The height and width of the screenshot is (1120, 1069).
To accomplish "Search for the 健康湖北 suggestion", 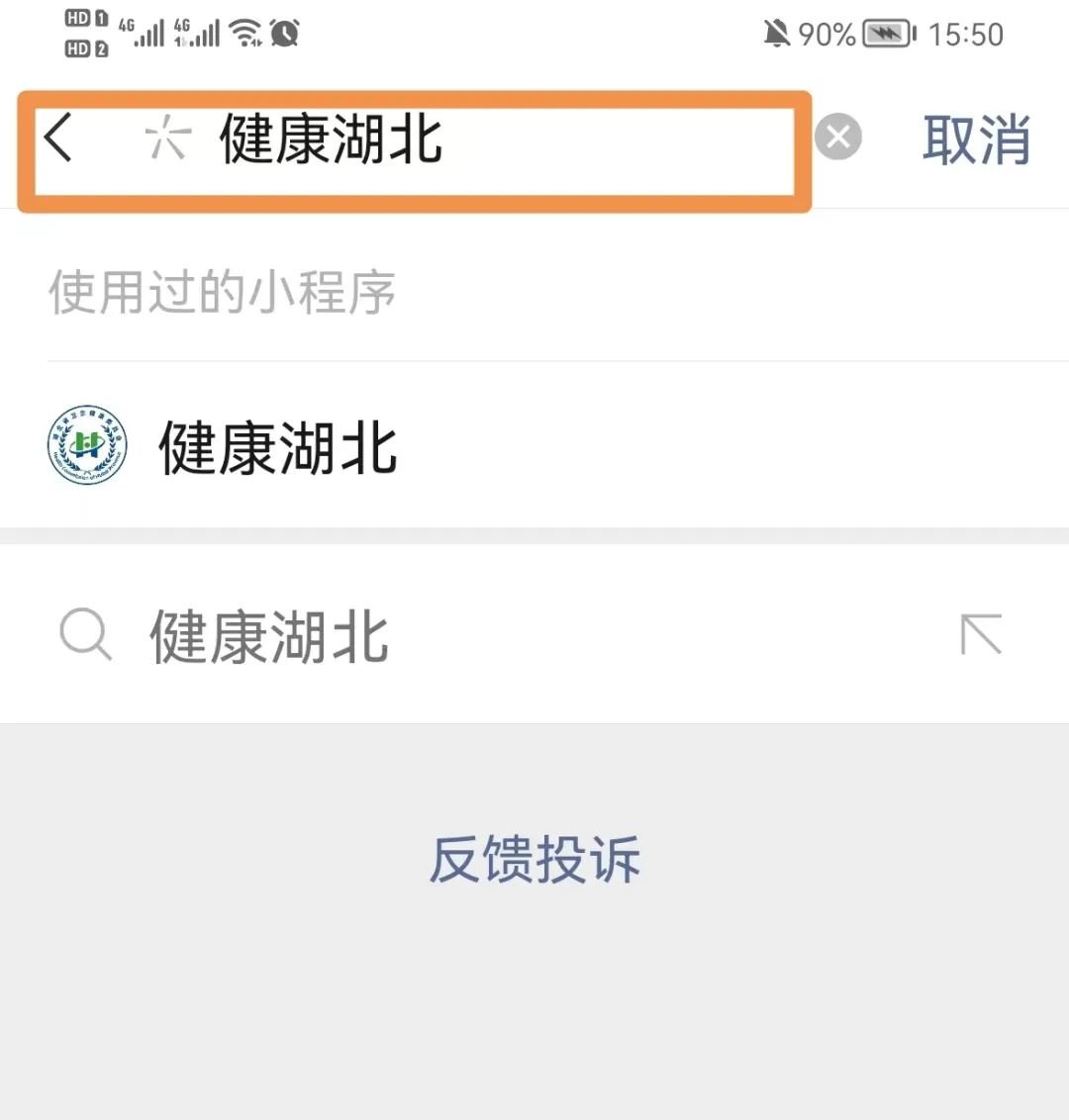I will click(269, 635).
